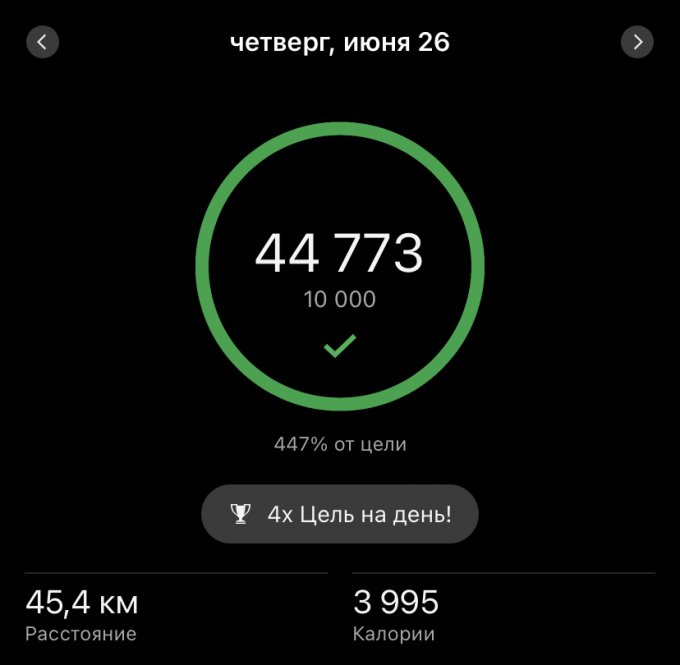Open the 4x Цель на день badge
The width and height of the screenshot is (680, 665).
point(340,515)
